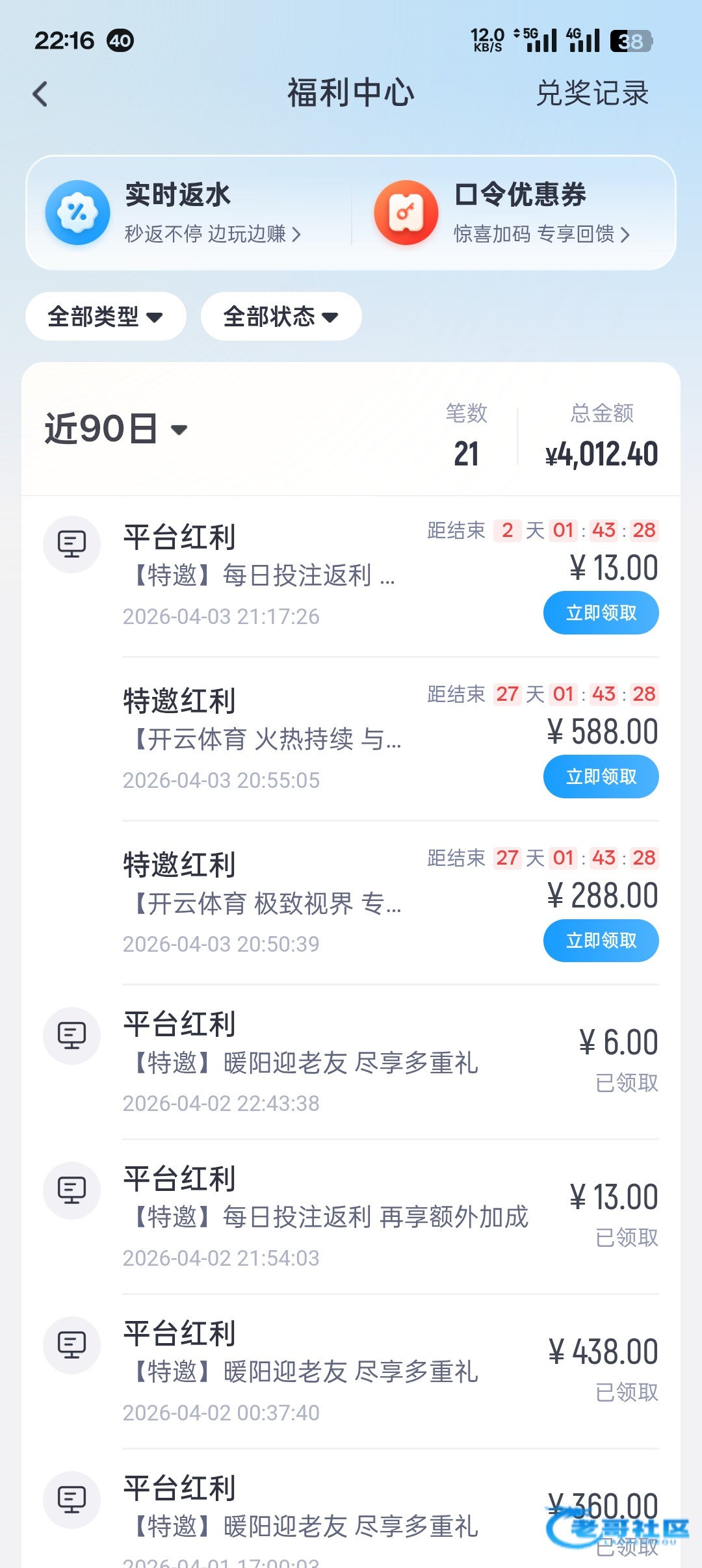Screen dimensions: 702x1568
Task: Open the ¥438.00 平台红利 record
Action: 351,1371
